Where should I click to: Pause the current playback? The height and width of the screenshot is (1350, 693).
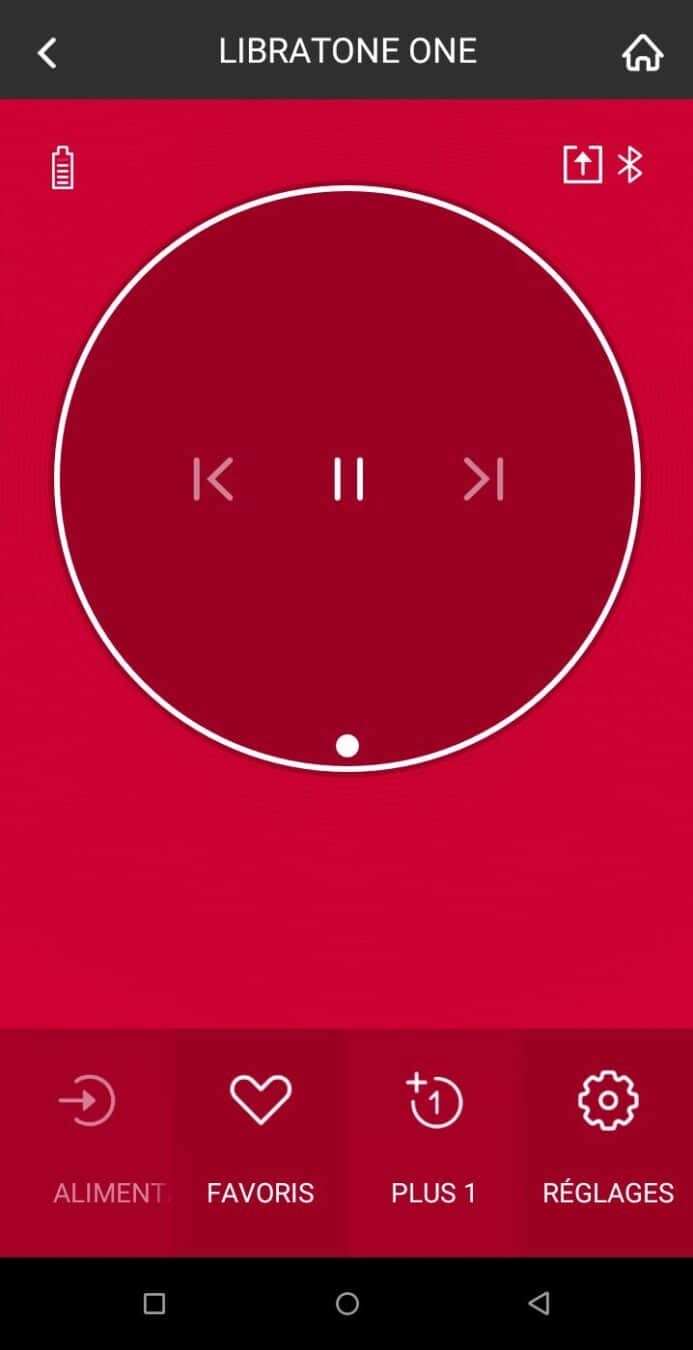348,479
